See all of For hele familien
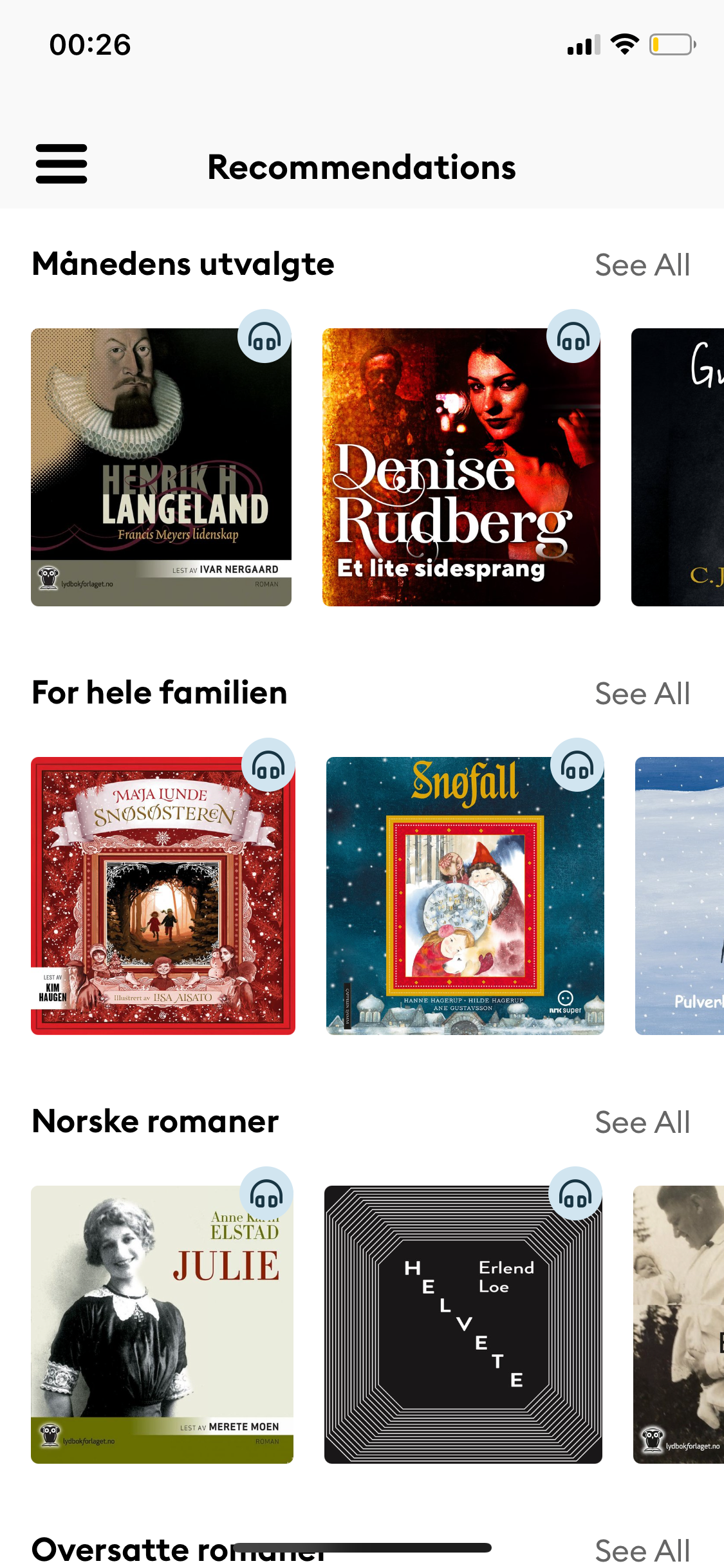 click(x=642, y=694)
